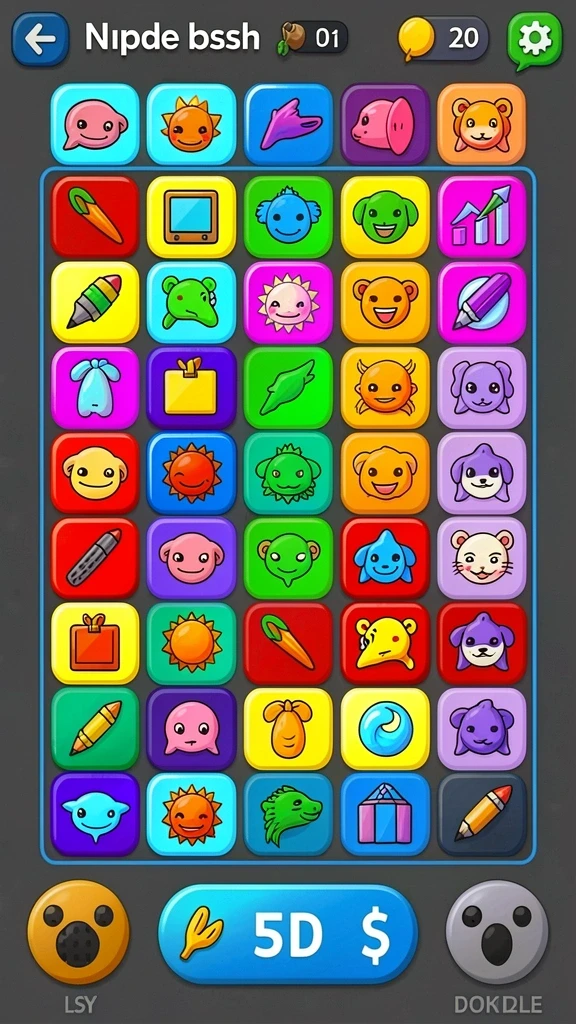Open settings with the green gear

pos(535,40)
